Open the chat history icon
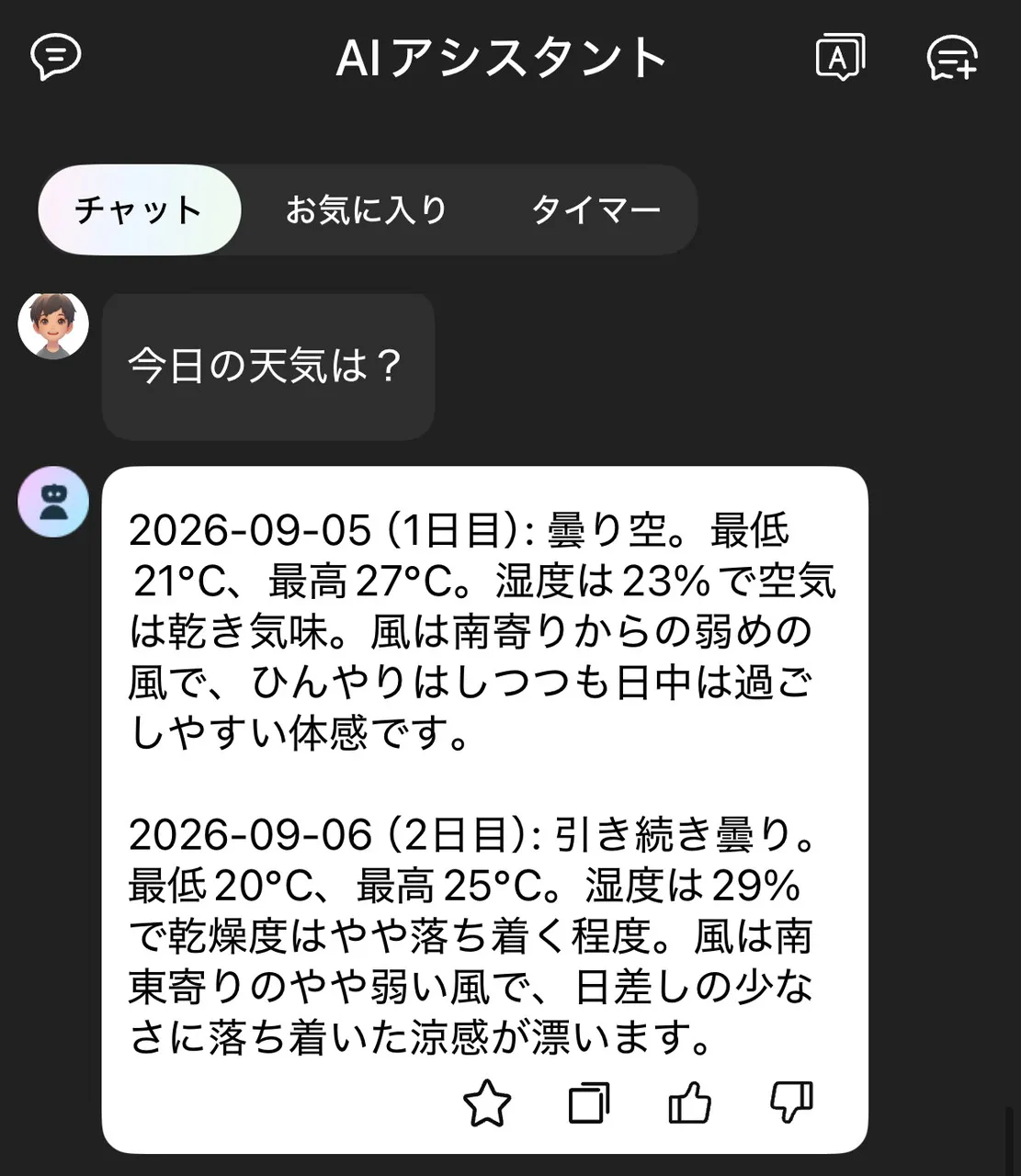The height and width of the screenshot is (1176, 1021). 56,58
